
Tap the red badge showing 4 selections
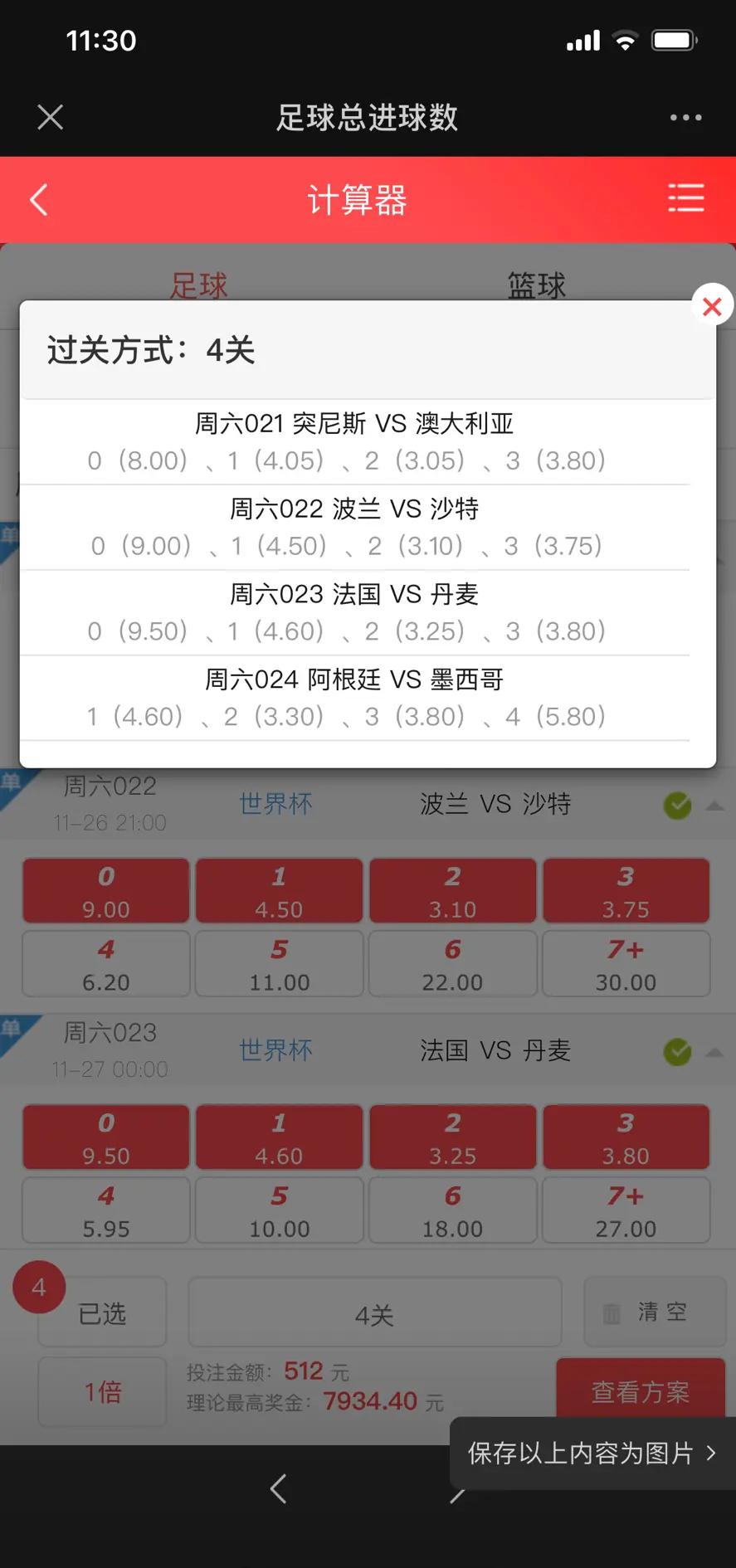(x=38, y=1287)
